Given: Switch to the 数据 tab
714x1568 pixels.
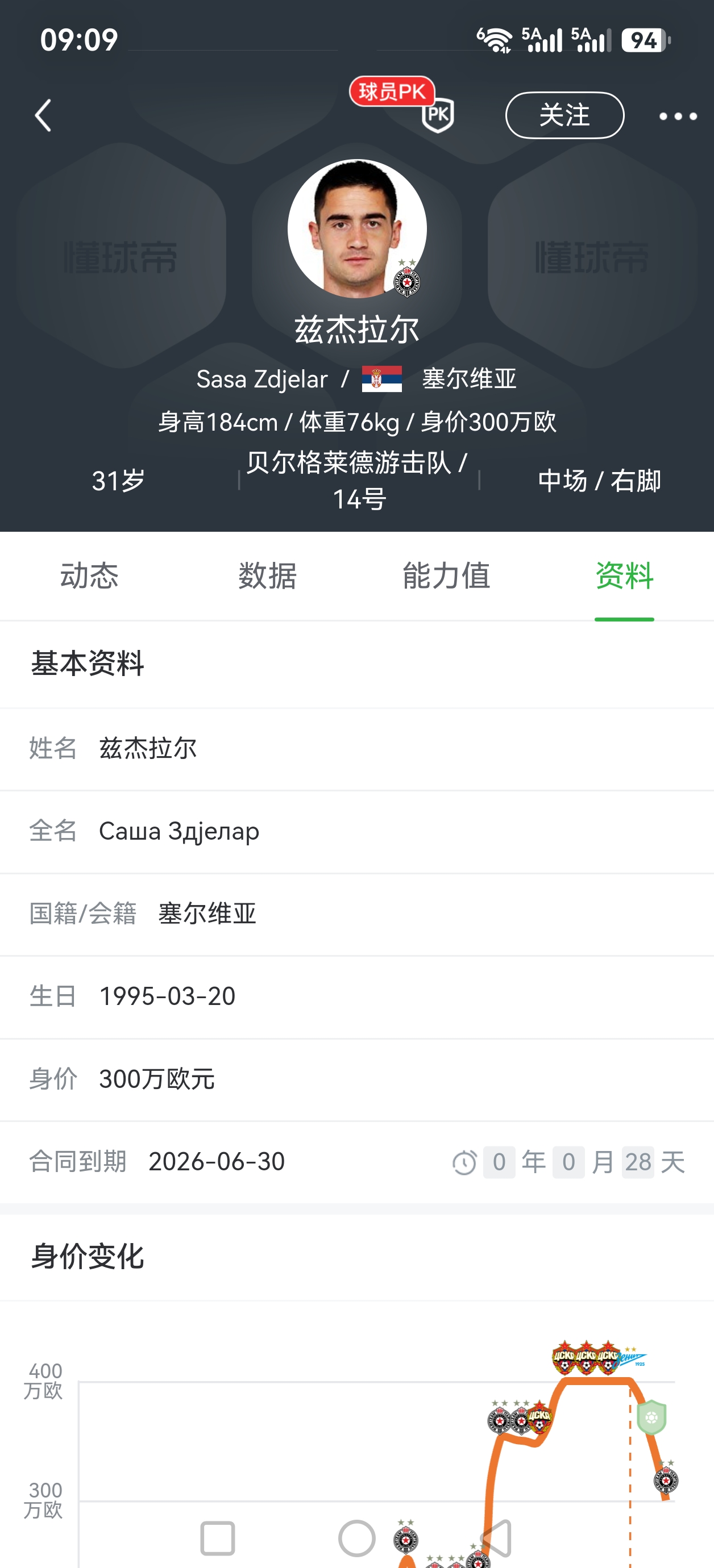Looking at the screenshot, I should coord(267,576).
